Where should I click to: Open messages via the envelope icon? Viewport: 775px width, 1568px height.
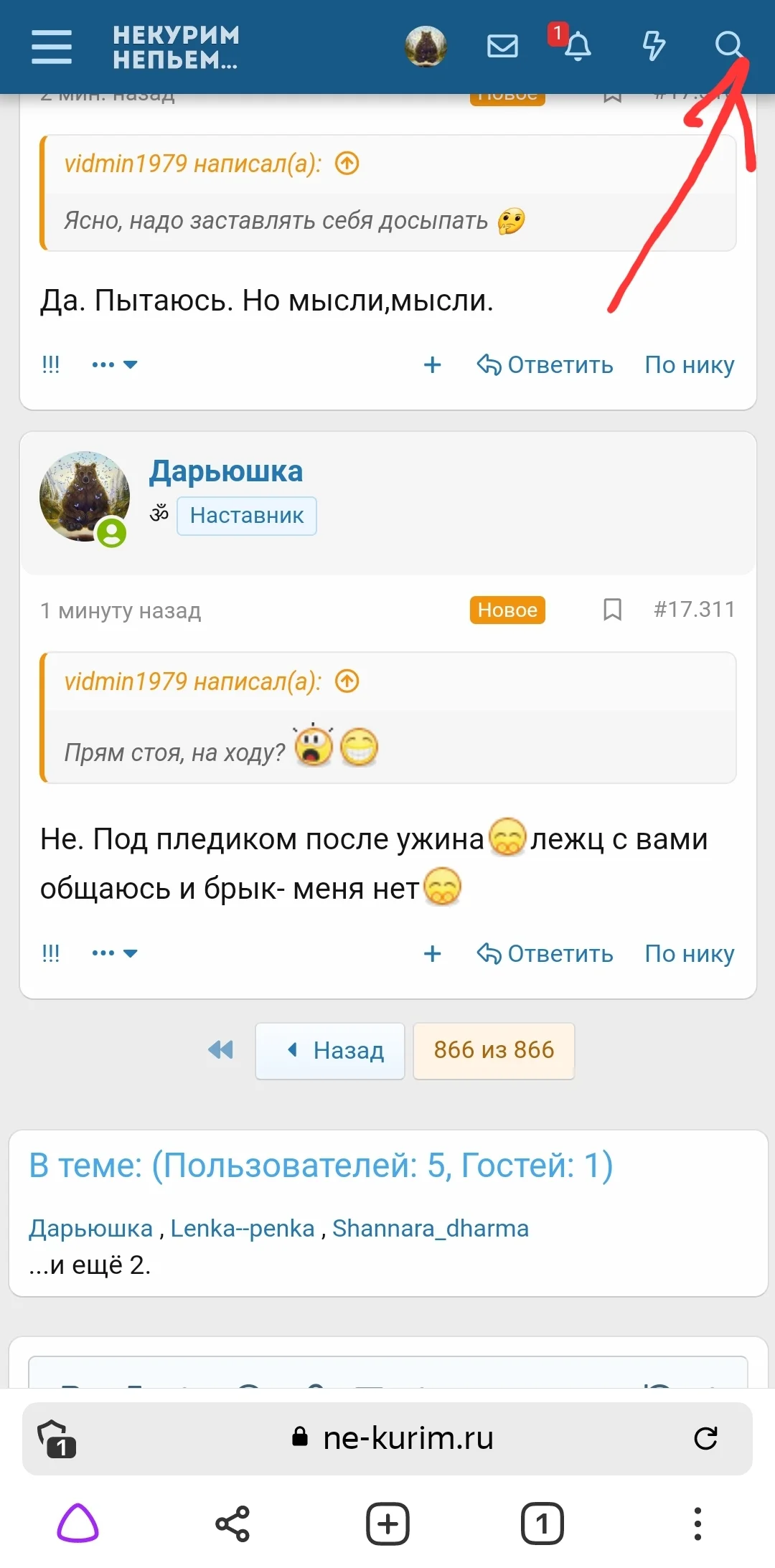[501, 47]
